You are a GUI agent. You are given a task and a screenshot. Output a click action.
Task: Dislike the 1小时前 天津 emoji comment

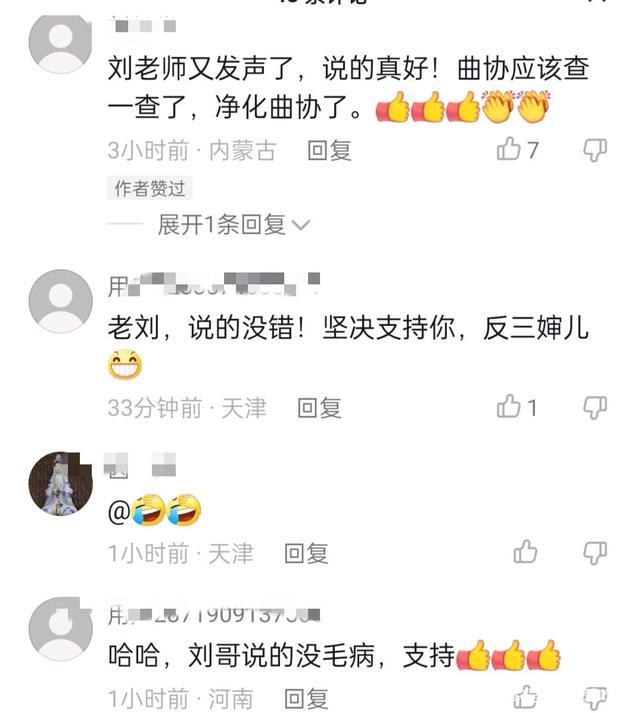coord(594,552)
